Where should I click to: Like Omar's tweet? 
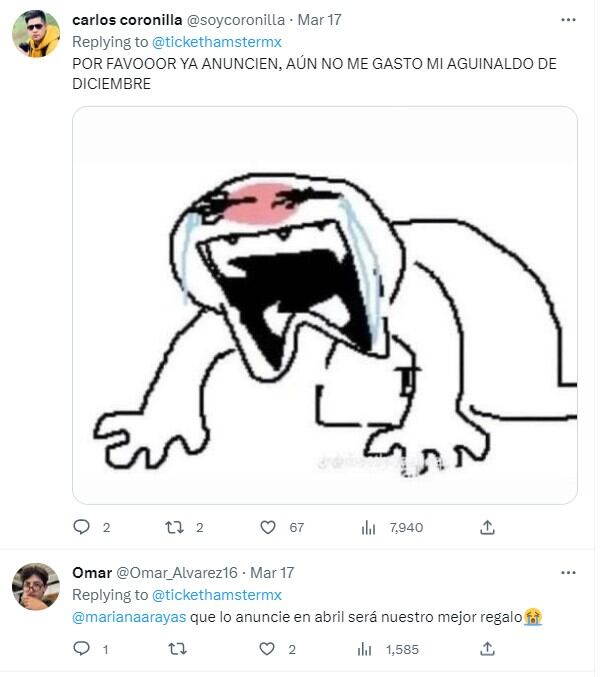(x=268, y=649)
